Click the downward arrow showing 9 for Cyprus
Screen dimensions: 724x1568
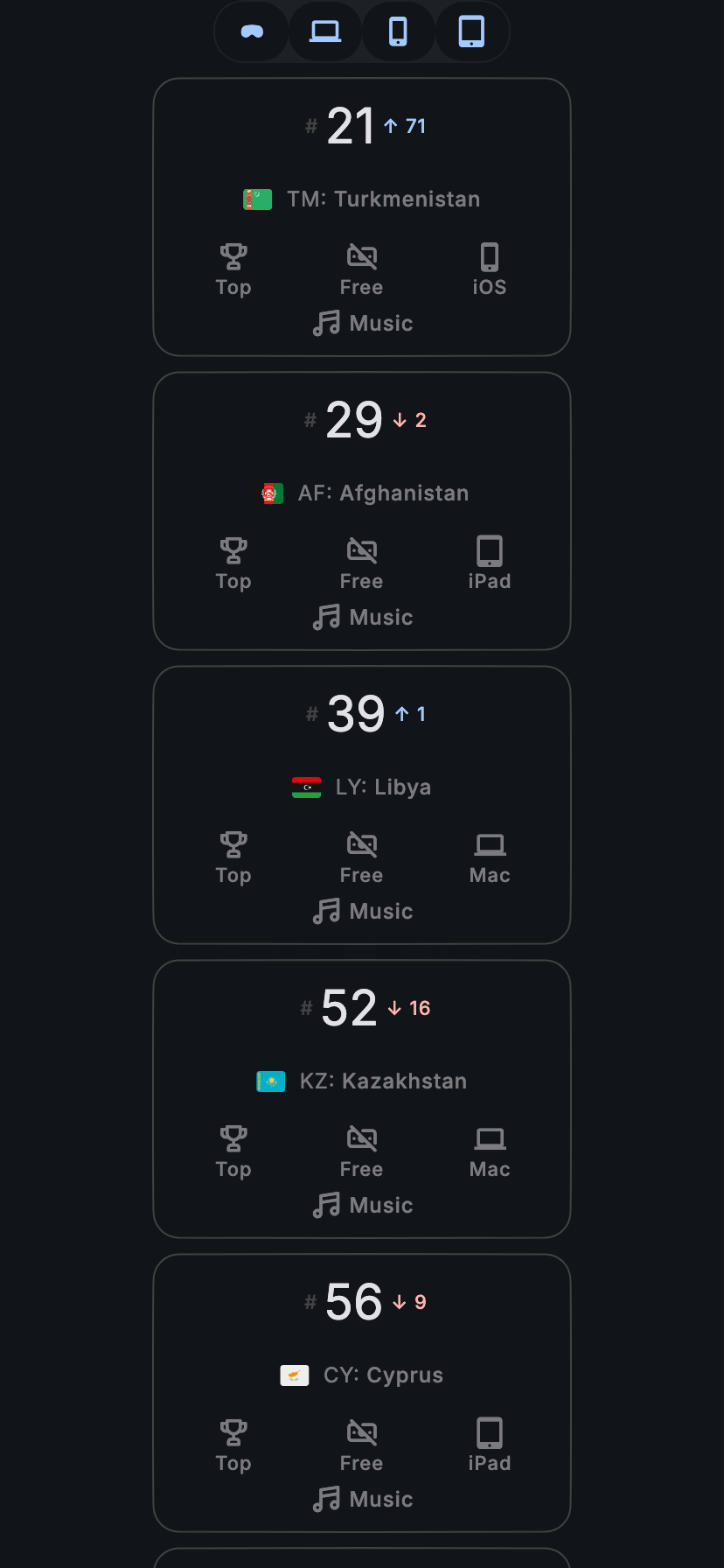[x=408, y=1302]
